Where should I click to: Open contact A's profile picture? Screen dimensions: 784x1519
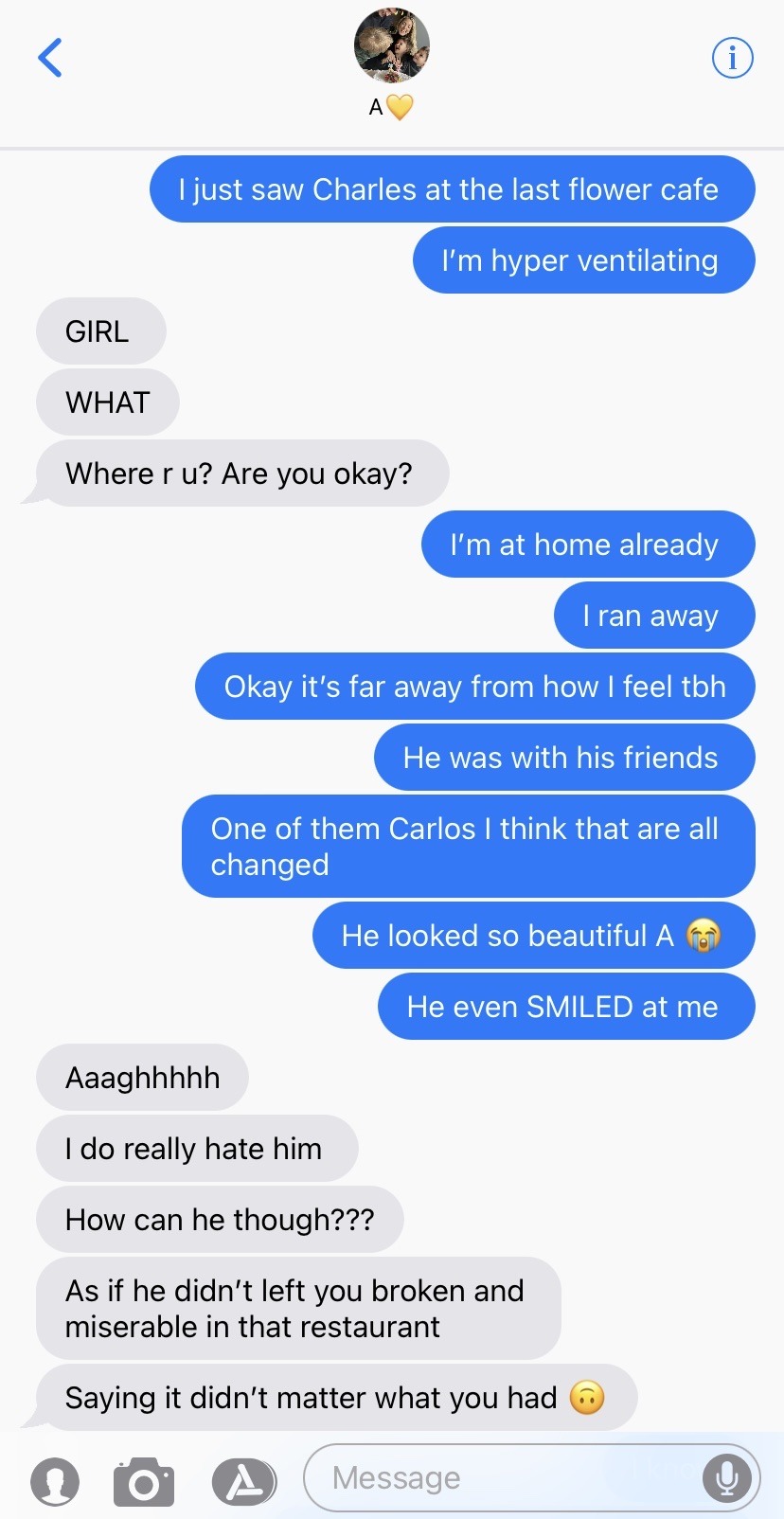(x=391, y=45)
